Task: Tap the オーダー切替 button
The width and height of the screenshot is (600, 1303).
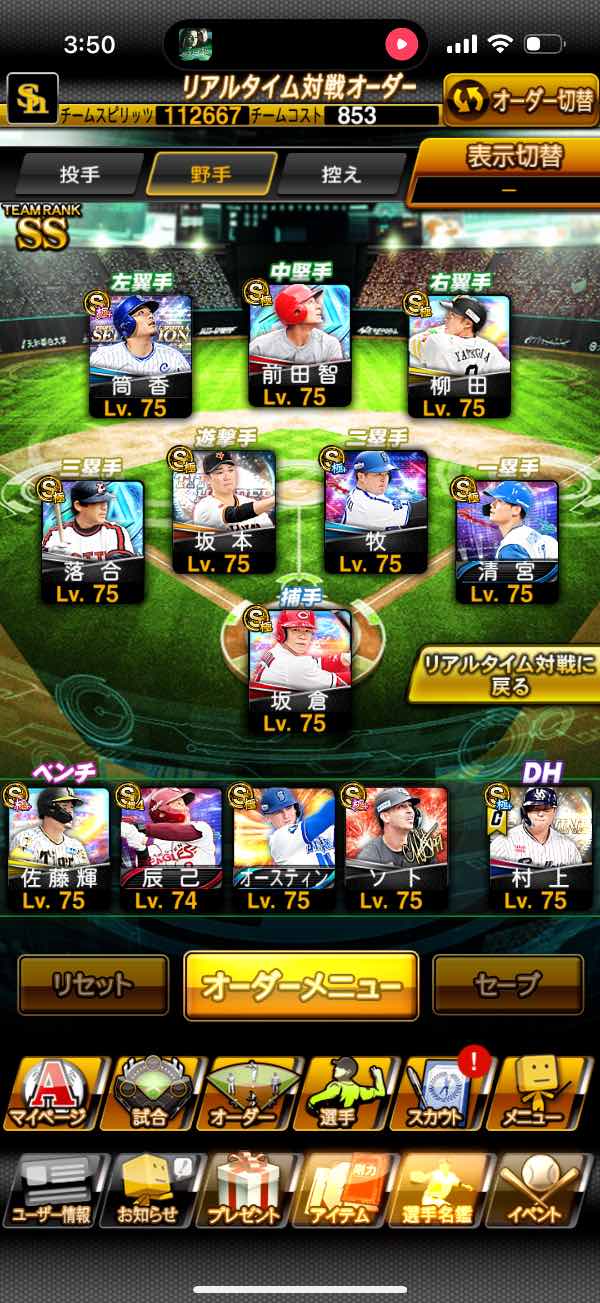Action: click(521, 101)
